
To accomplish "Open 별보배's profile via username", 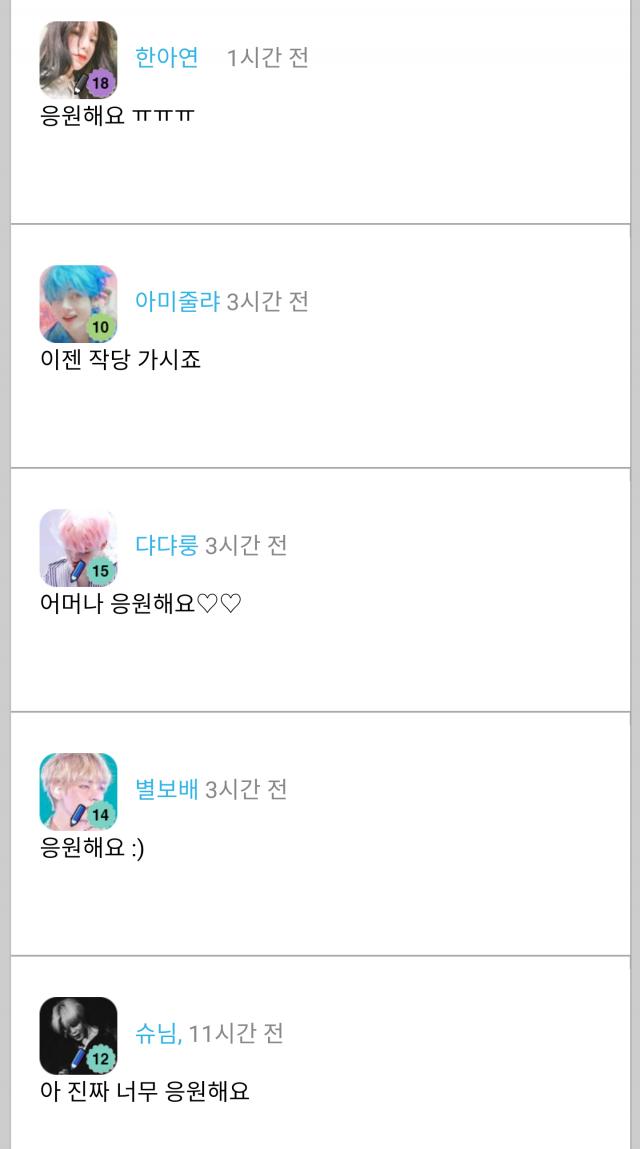I will tap(166, 790).
